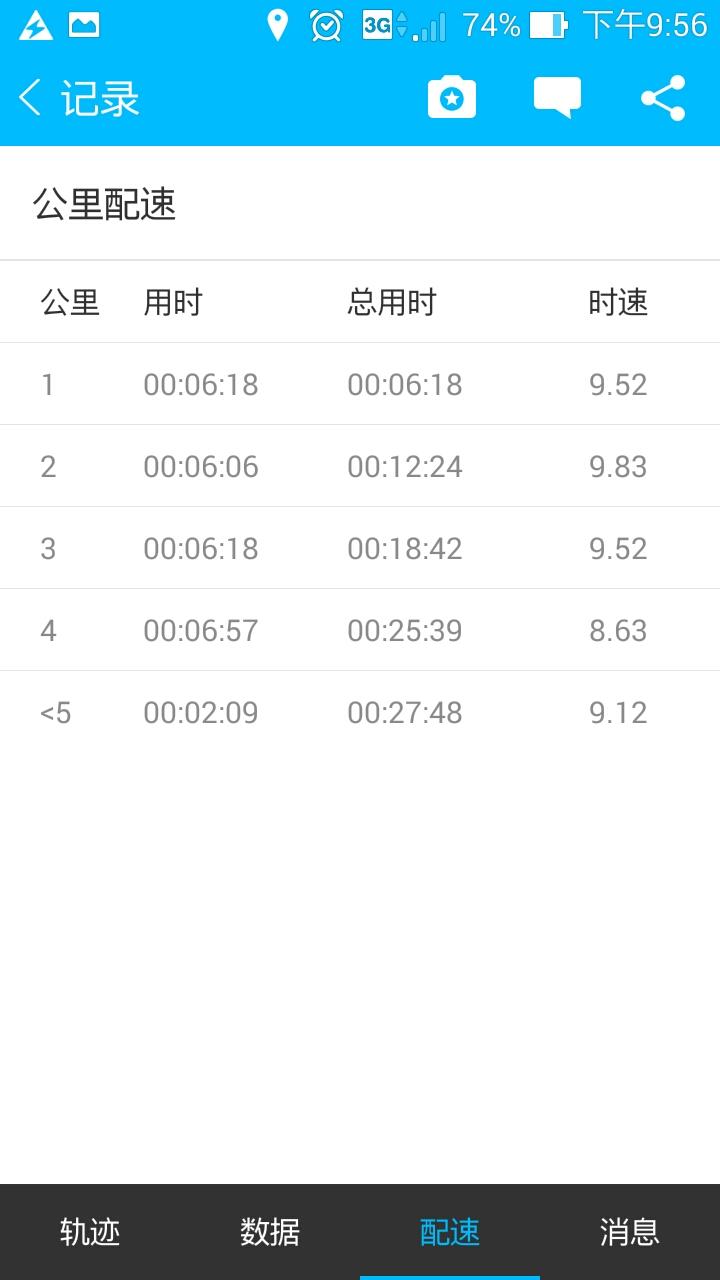Go back to the 记录 screen
This screenshot has height=1280, width=720.
click(78, 98)
